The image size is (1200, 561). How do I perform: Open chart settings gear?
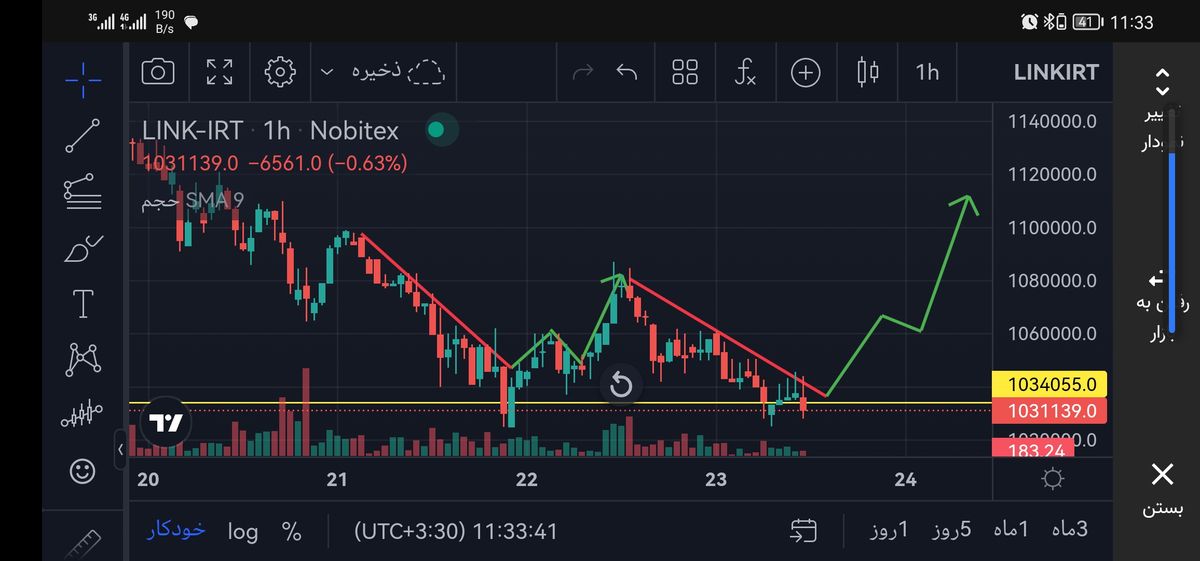pyautogui.click(x=280, y=71)
